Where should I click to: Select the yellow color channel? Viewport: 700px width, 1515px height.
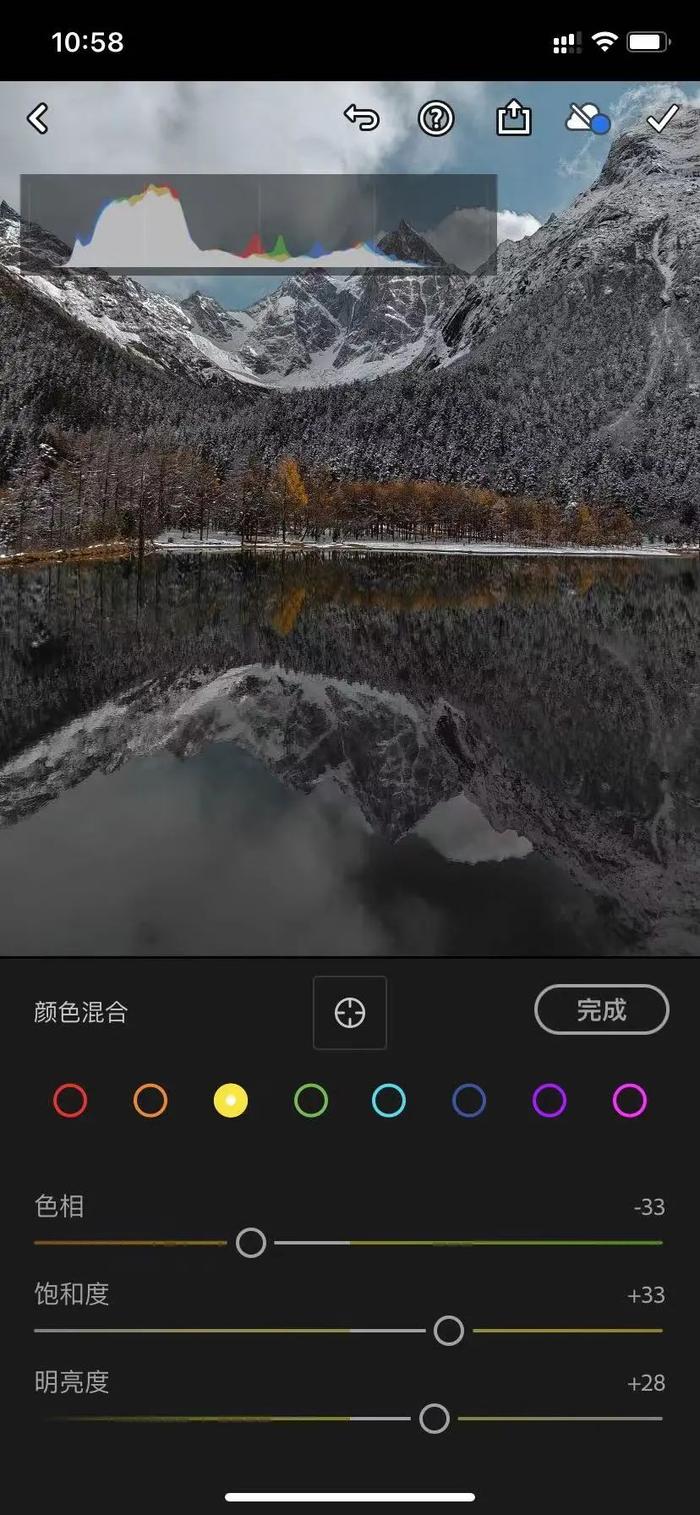[x=230, y=1101]
